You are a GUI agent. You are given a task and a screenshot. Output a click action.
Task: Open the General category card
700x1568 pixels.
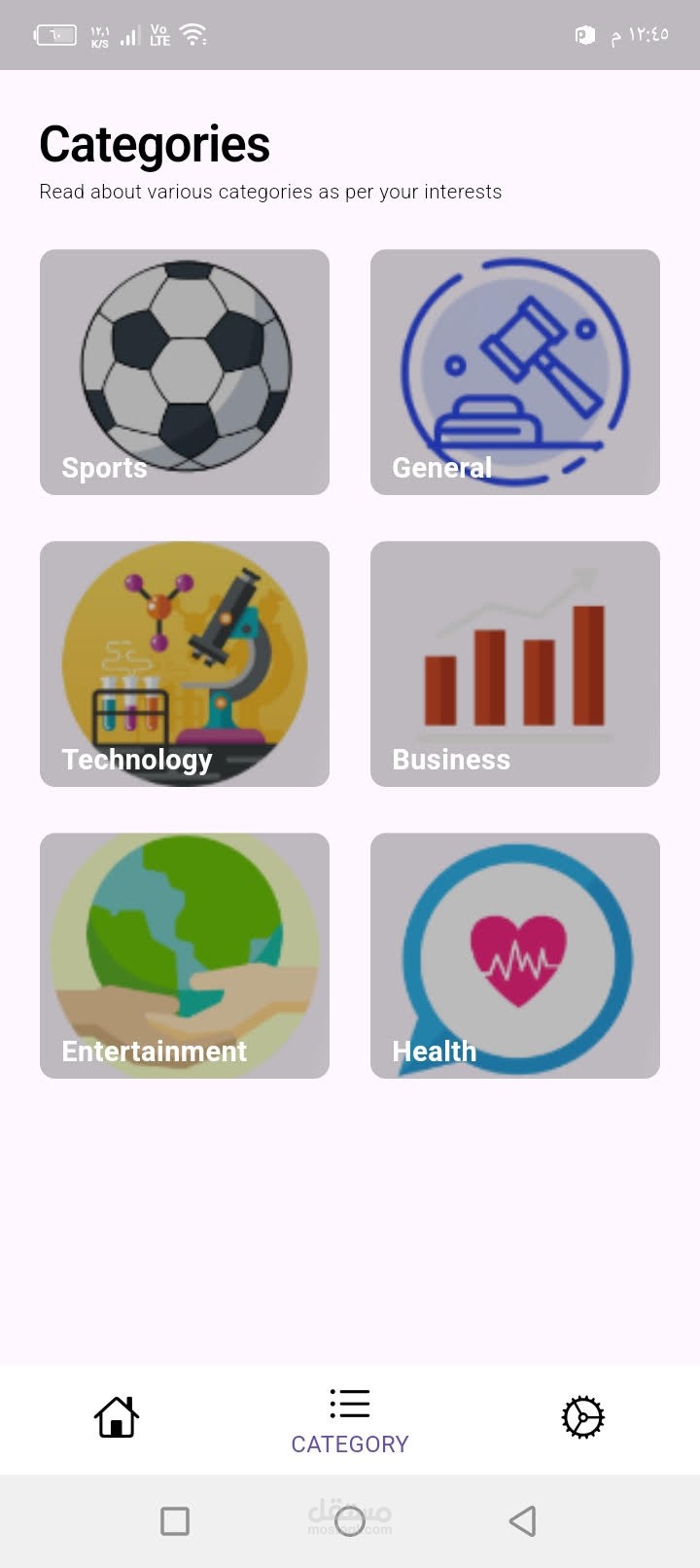[515, 373]
